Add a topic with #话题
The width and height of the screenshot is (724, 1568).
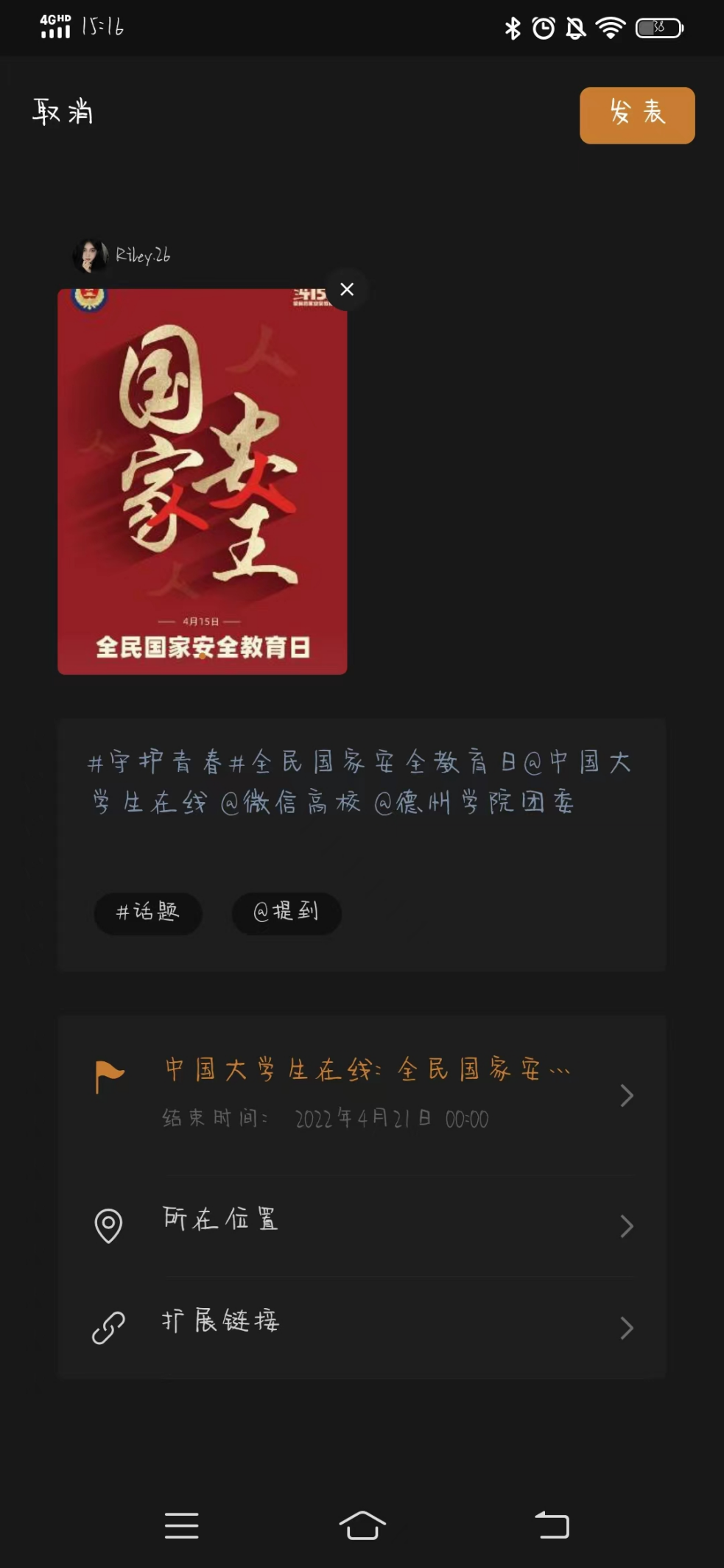148,913
